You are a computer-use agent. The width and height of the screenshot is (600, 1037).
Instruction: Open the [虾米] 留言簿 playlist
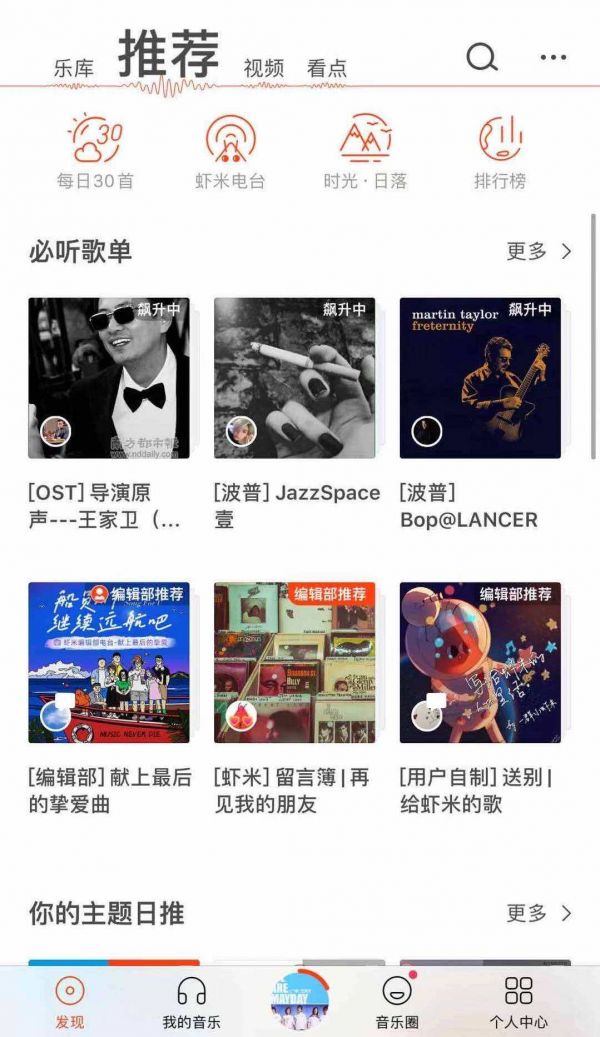[295, 663]
